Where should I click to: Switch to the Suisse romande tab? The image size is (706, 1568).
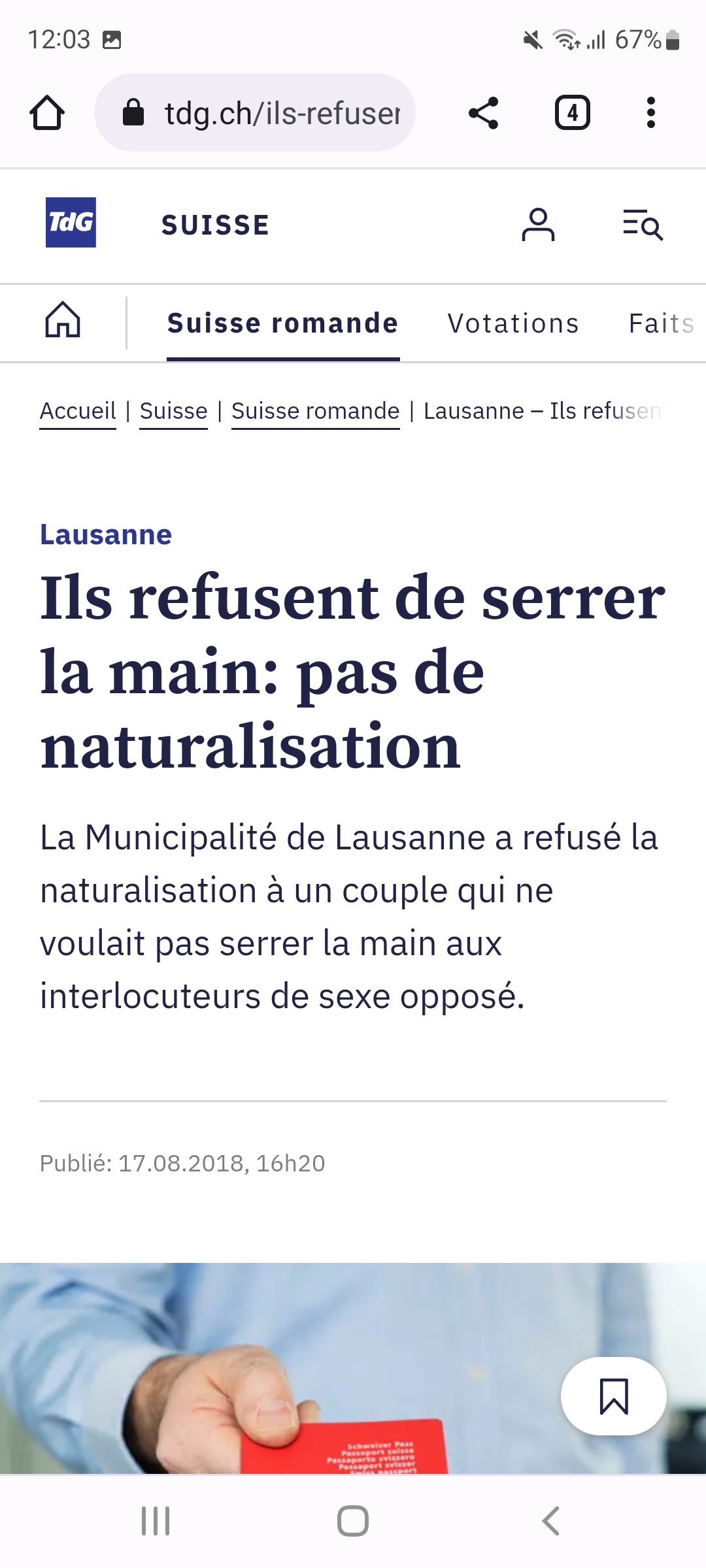(x=282, y=323)
